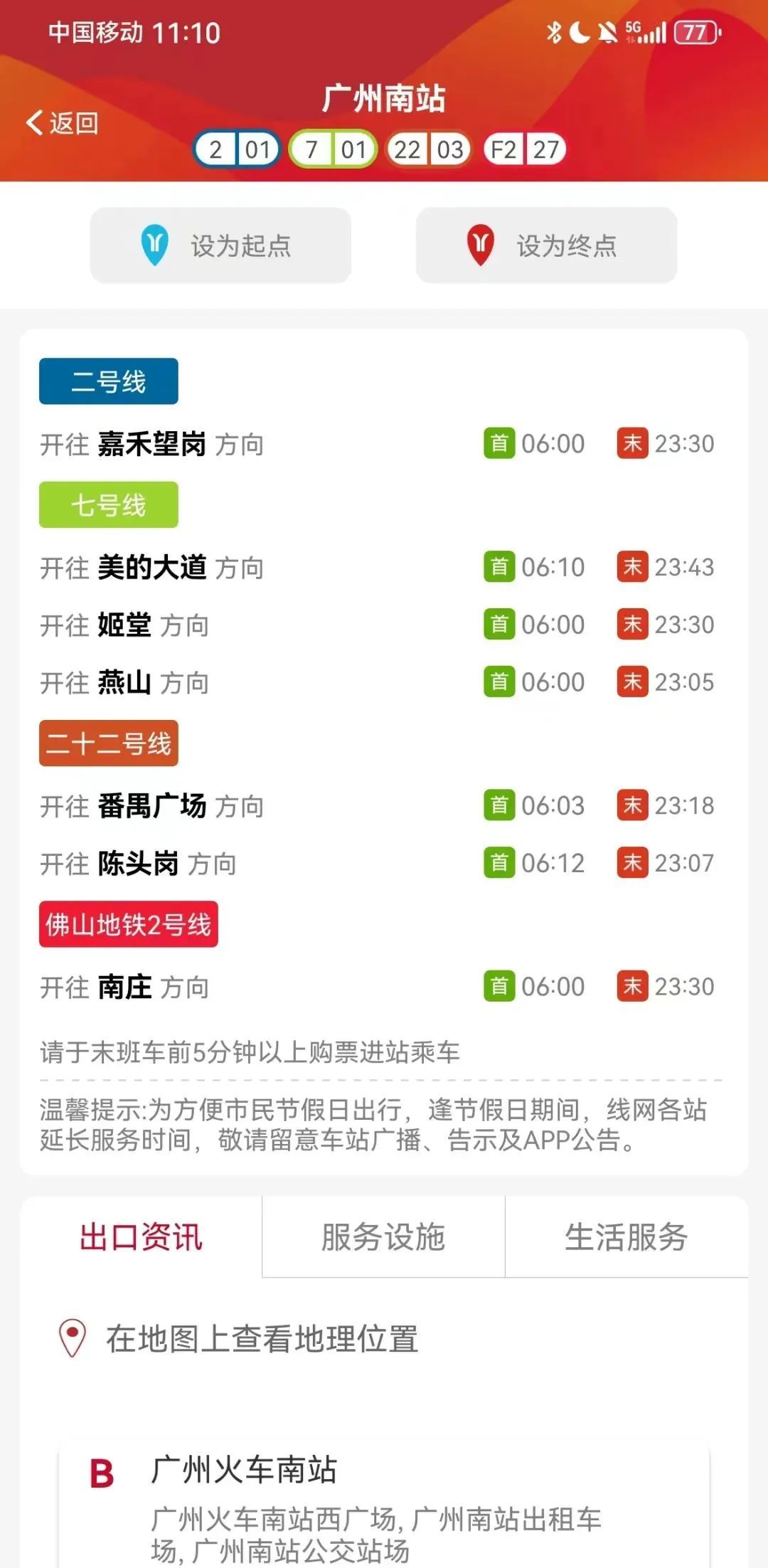Select the Line 22 station badge 22|03

[429, 149]
